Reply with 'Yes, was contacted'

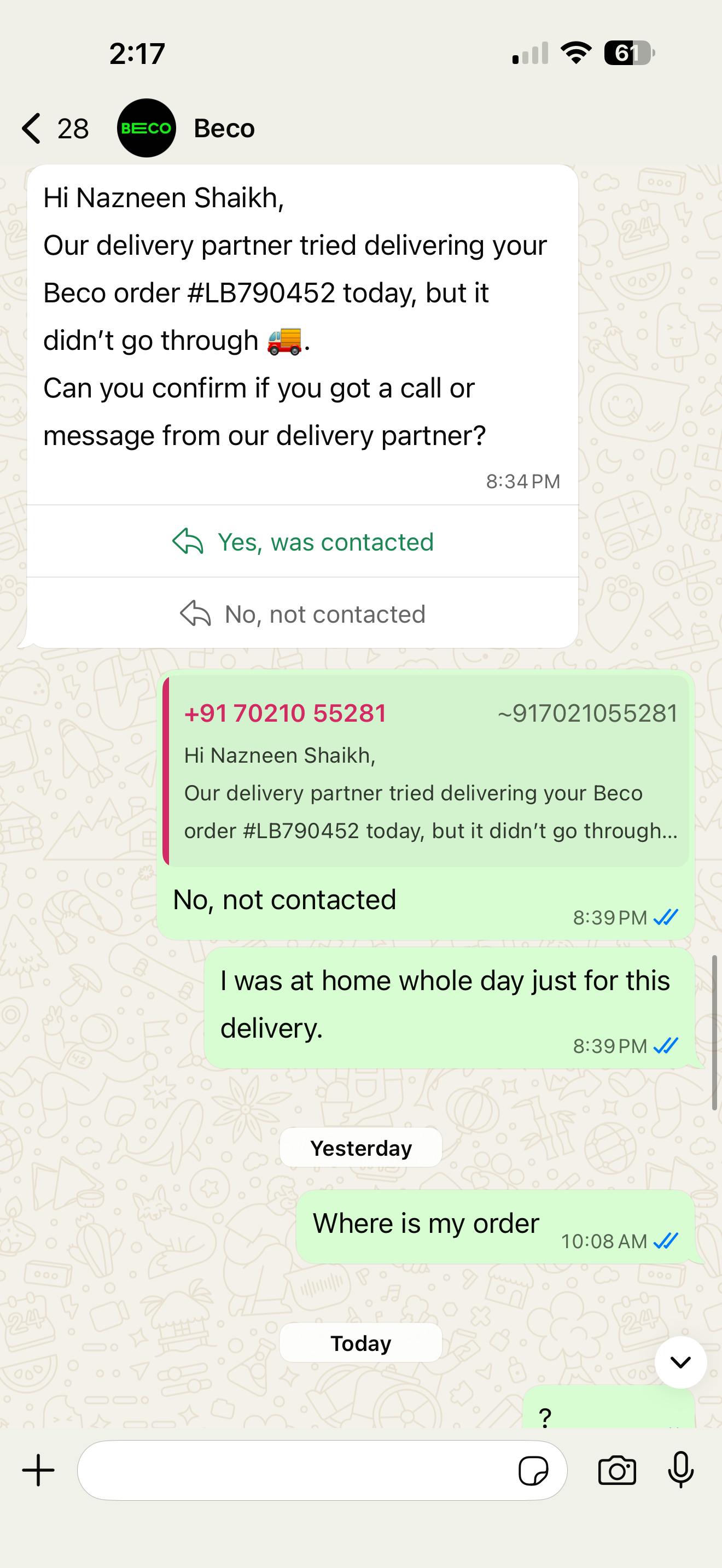pyautogui.click(x=302, y=542)
